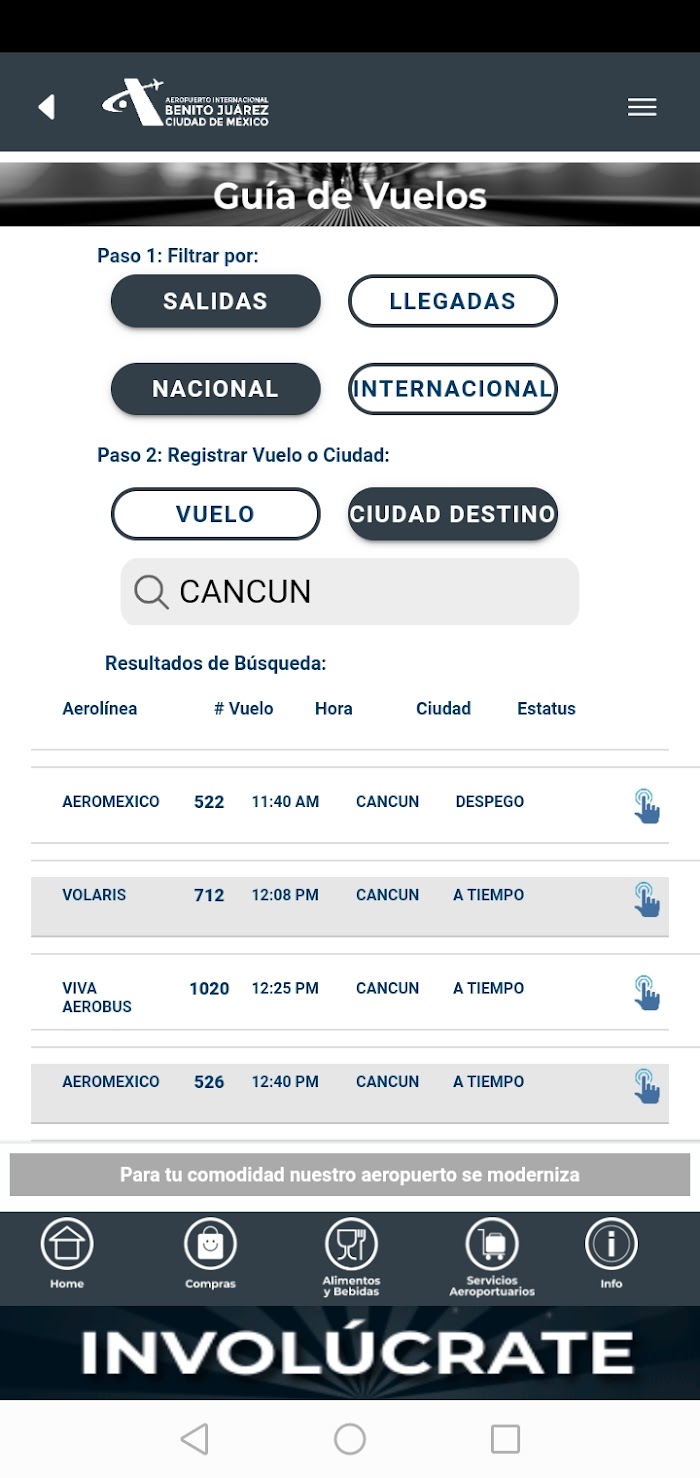Open the Info tab
The image size is (700, 1478).
(x=611, y=1254)
